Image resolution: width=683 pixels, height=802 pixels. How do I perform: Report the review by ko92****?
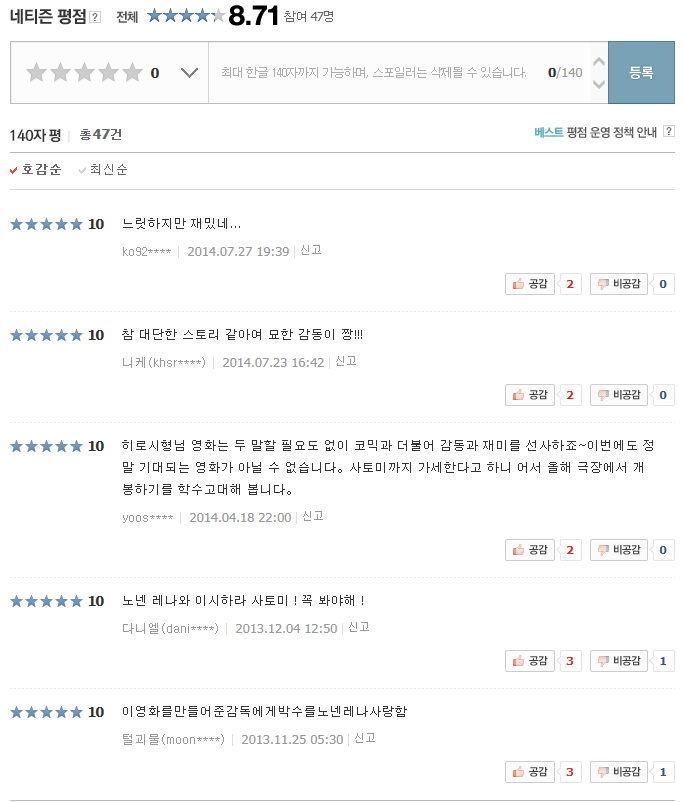311,250
